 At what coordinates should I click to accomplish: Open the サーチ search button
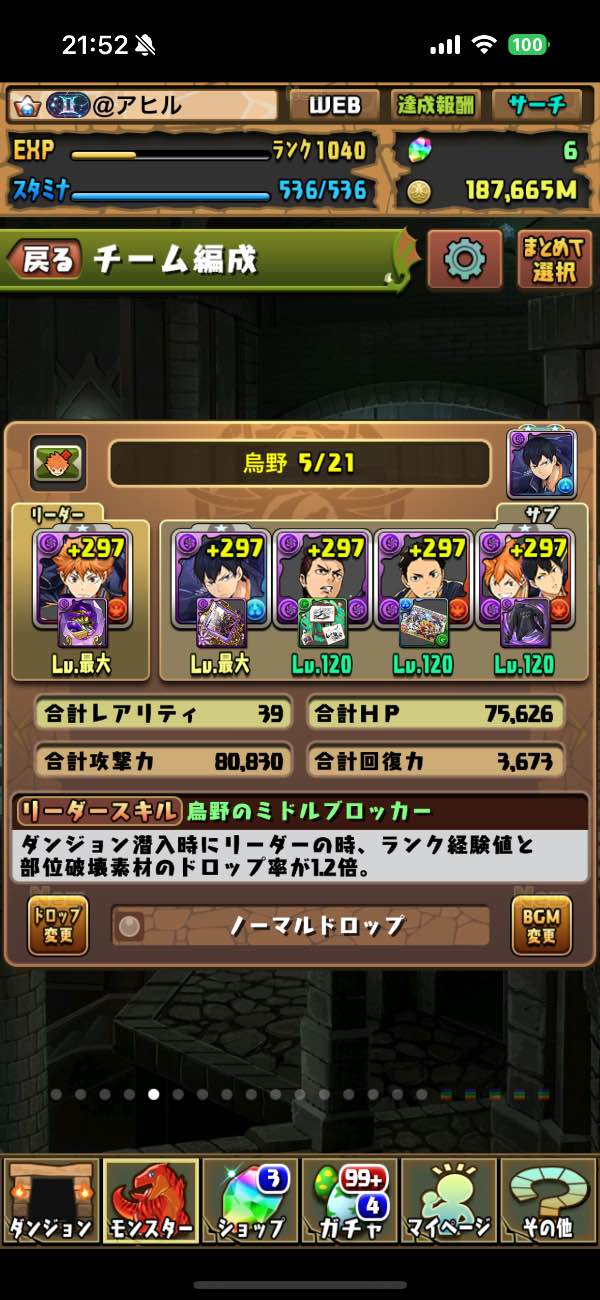538,105
